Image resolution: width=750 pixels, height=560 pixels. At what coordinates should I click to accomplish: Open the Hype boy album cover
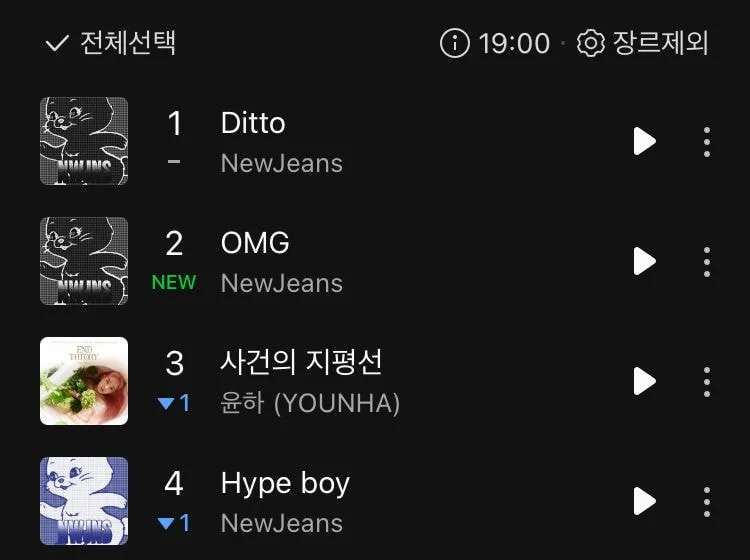(x=84, y=501)
